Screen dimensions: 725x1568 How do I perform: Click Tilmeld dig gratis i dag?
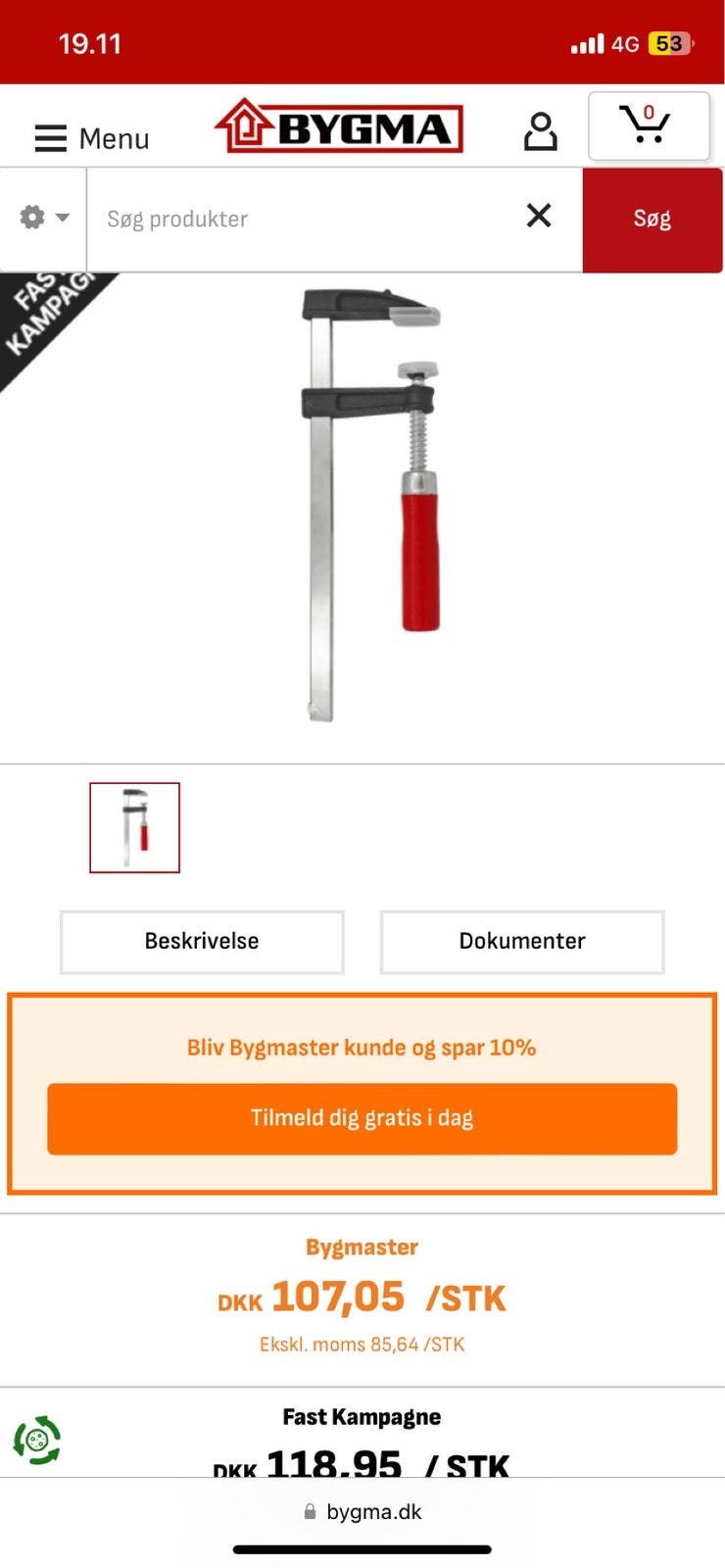click(x=362, y=1117)
